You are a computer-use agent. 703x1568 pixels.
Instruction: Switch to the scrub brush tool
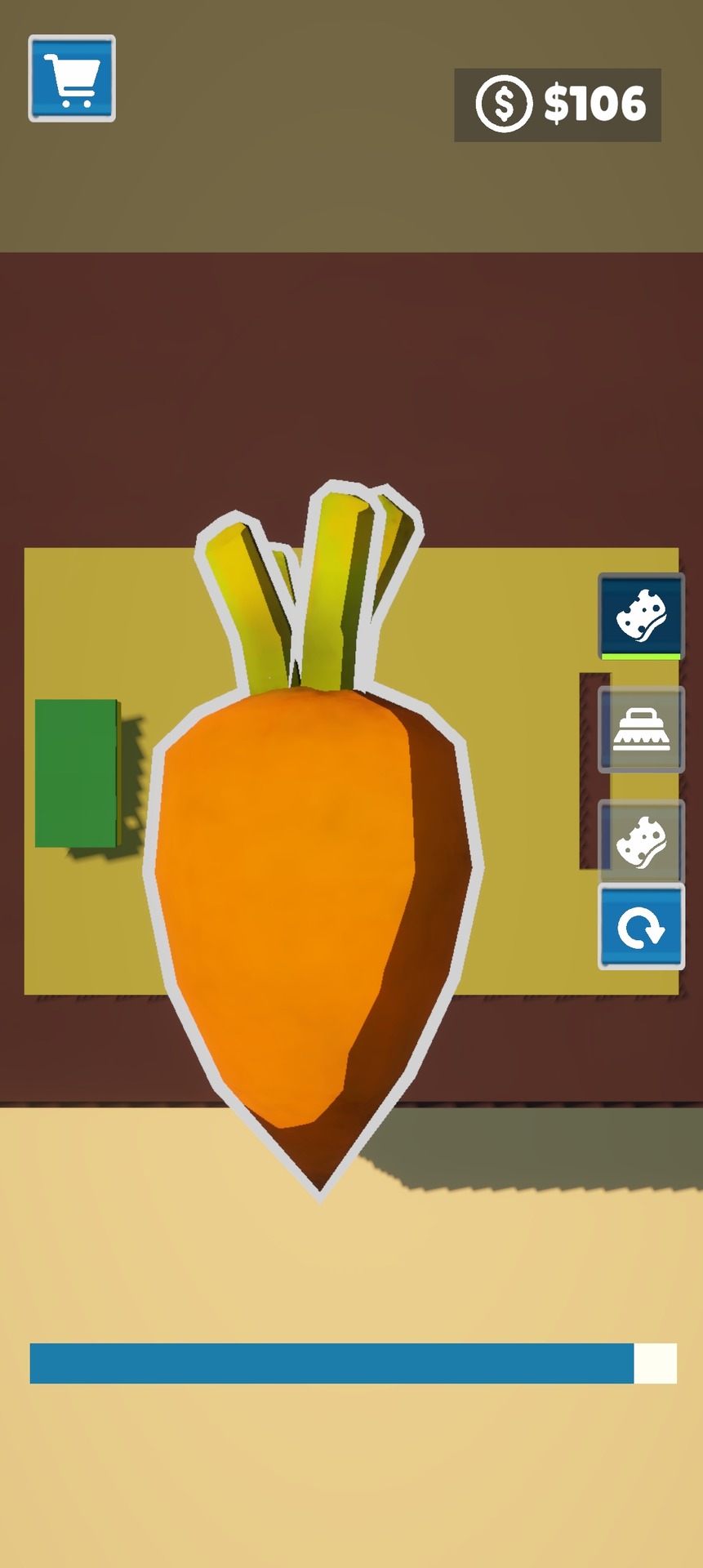click(x=641, y=729)
